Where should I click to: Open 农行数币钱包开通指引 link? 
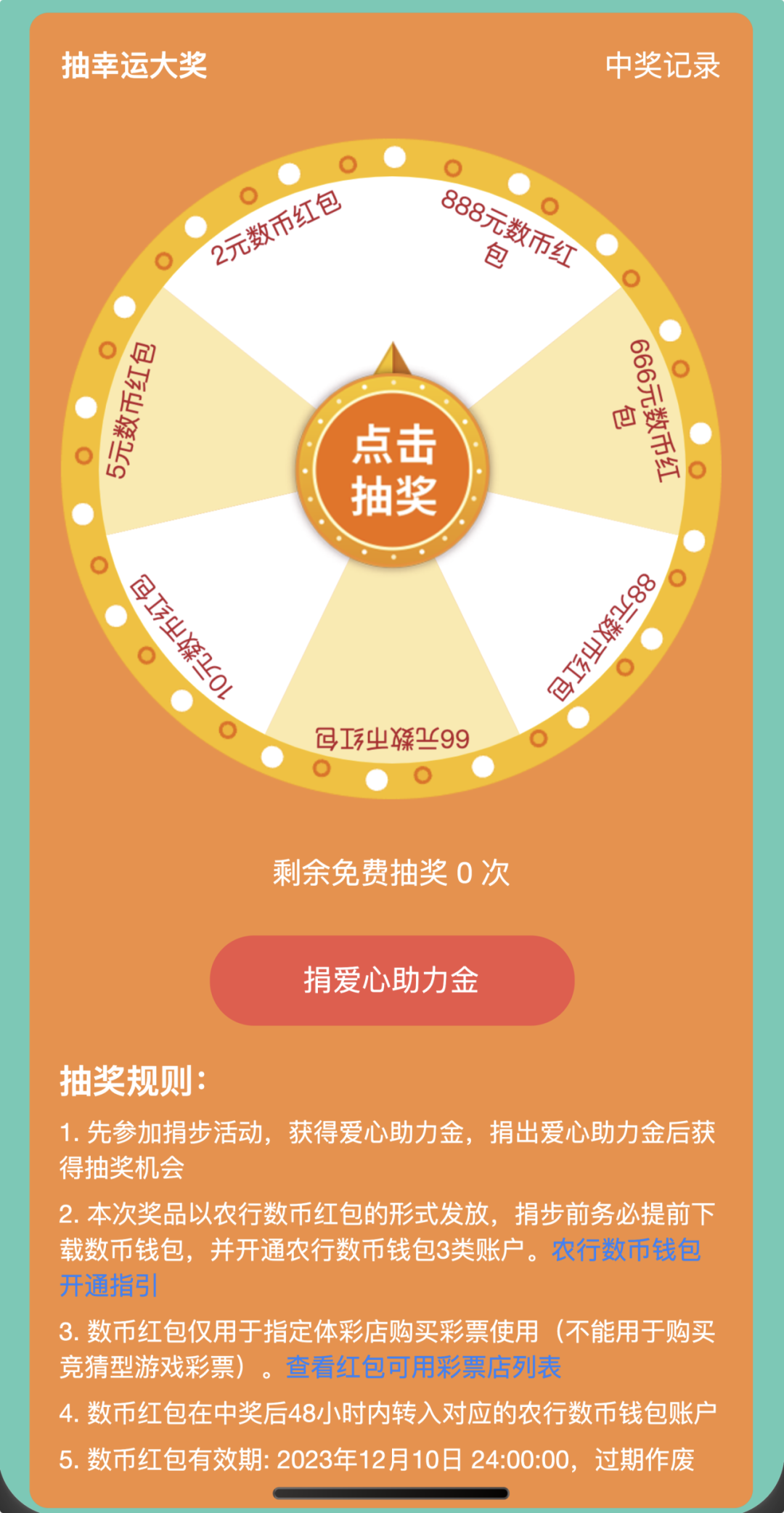click(x=626, y=1250)
